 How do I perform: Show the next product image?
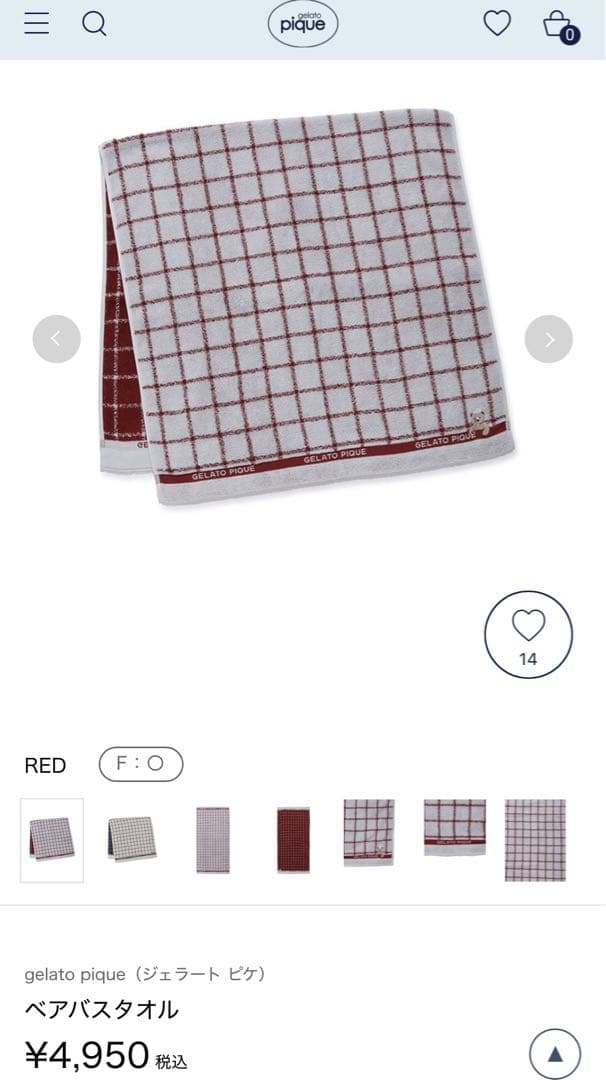coord(549,339)
